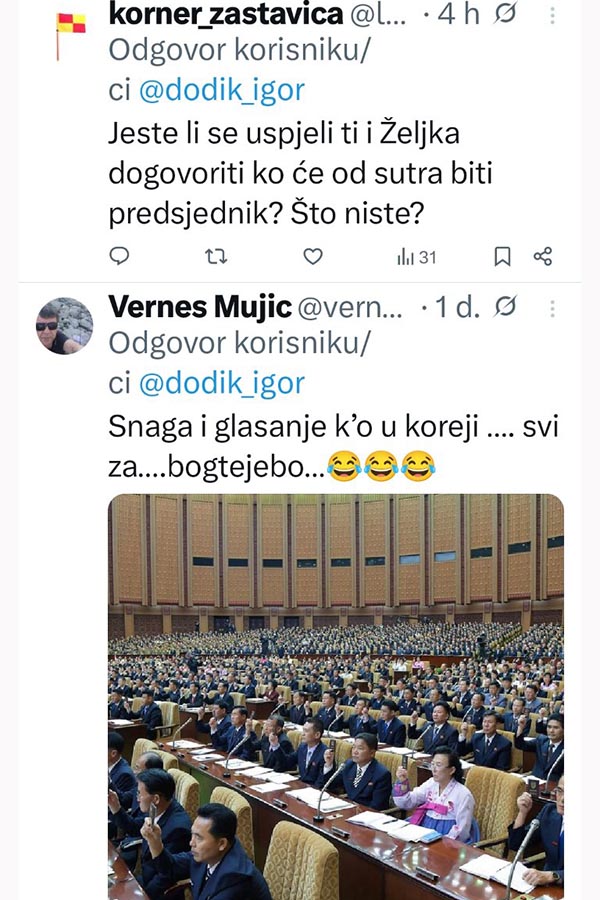
Task: Open overflow menu on Vernes Mujic's tweet
Action: click(551, 307)
